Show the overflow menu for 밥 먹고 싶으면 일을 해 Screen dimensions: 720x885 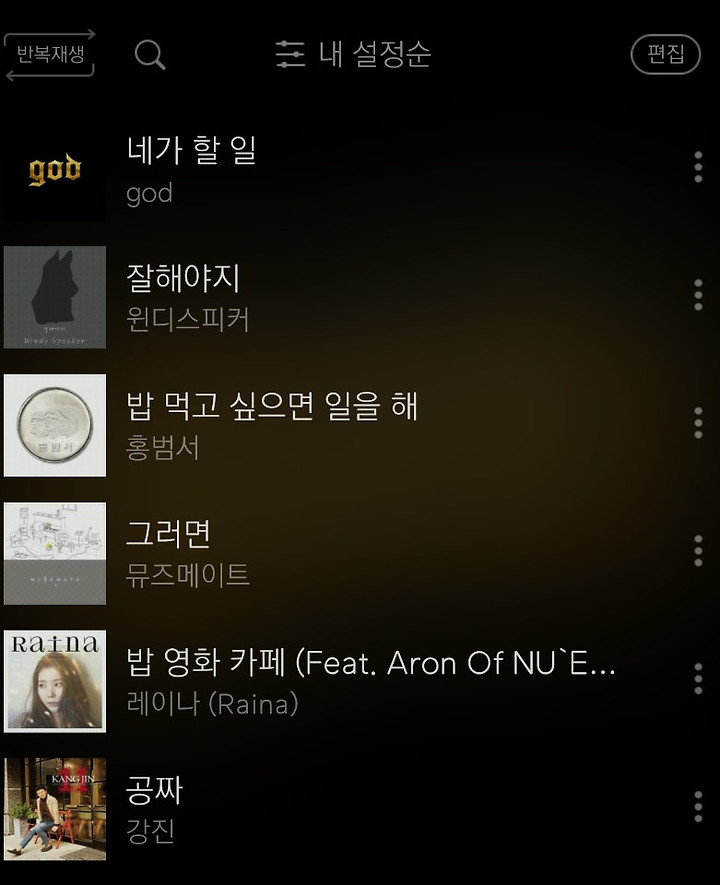tap(698, 423)
